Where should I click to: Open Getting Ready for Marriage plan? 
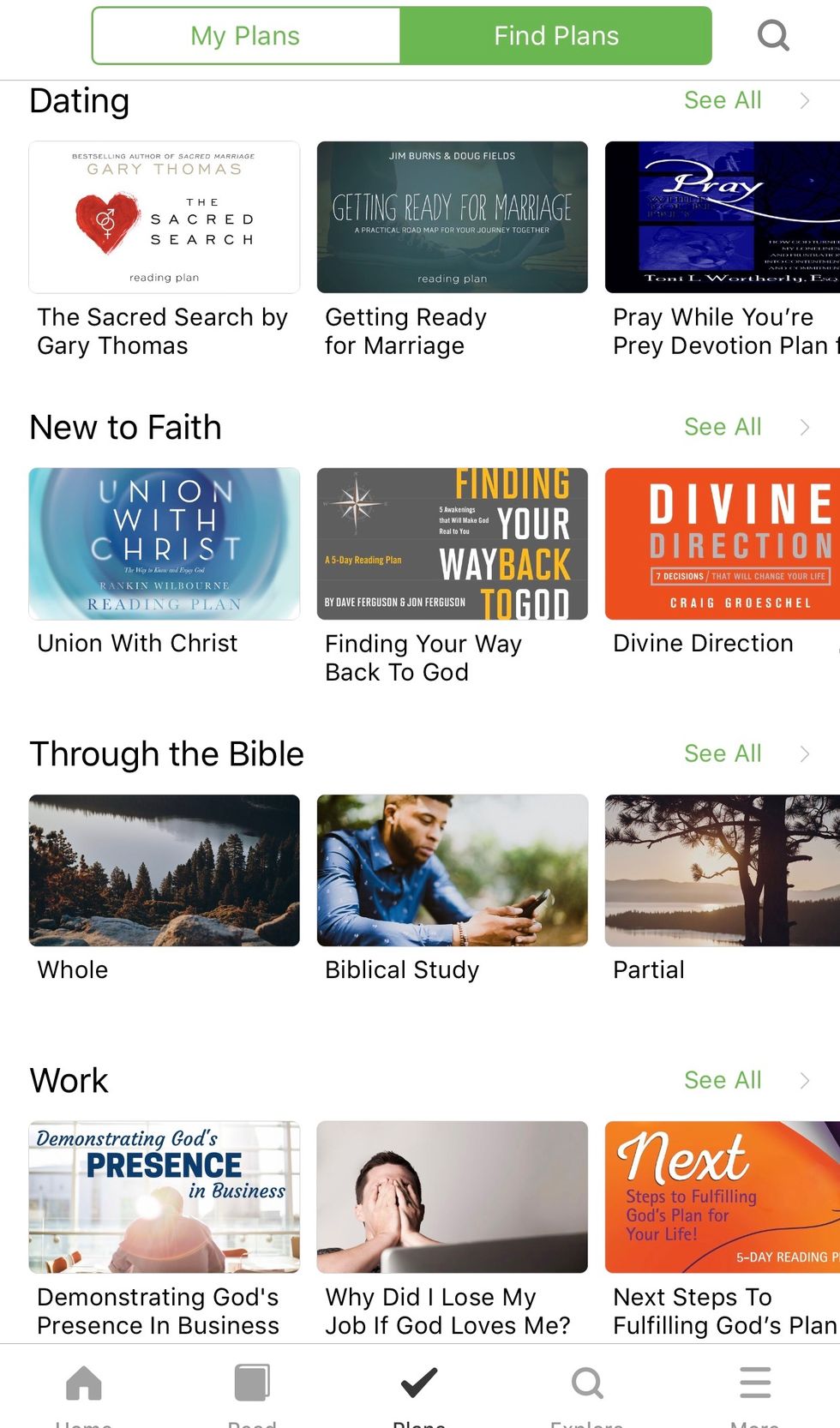[x=453, y=218]
